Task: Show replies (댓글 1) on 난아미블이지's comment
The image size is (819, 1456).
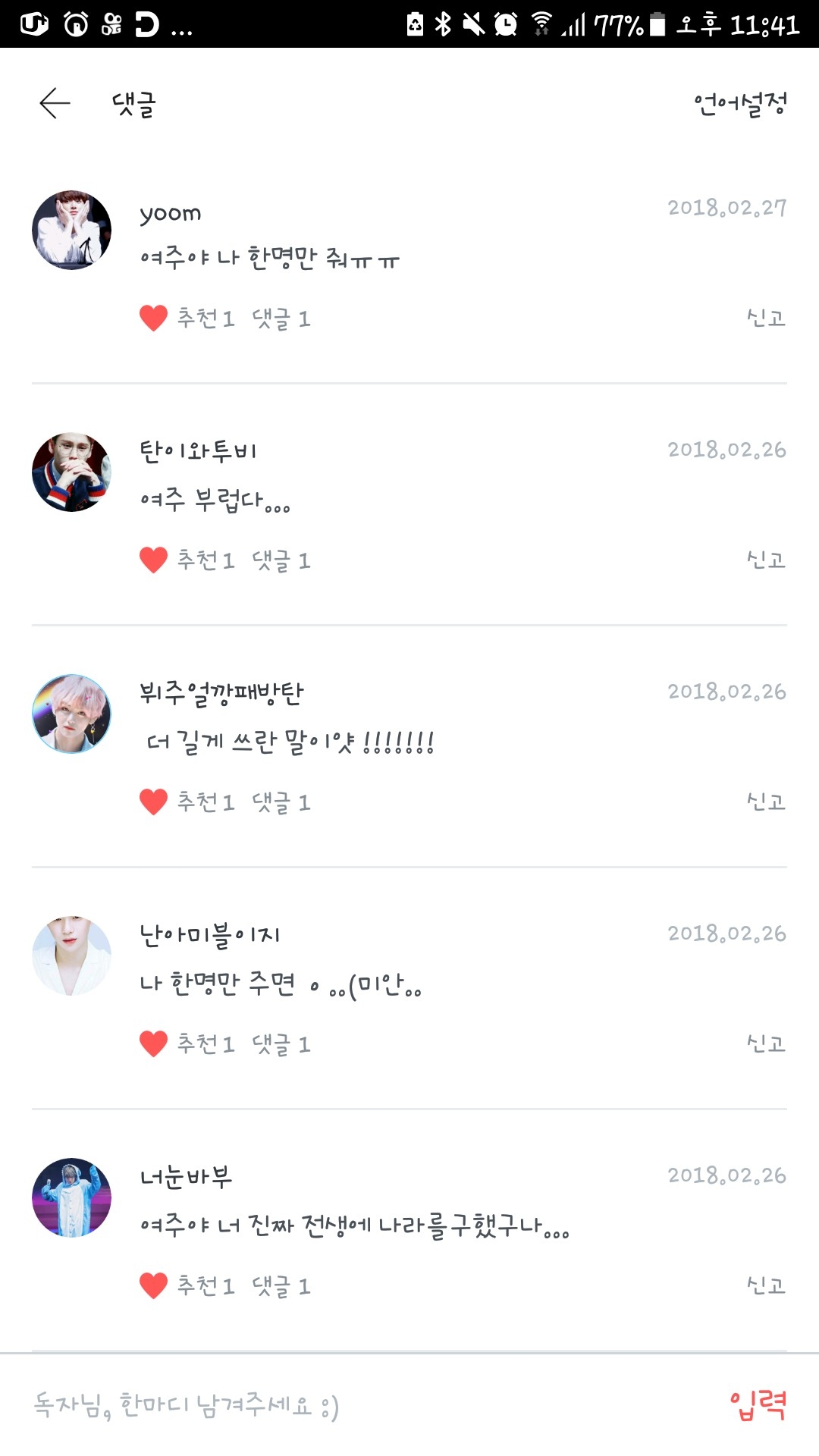Action: pos(281,1044)
